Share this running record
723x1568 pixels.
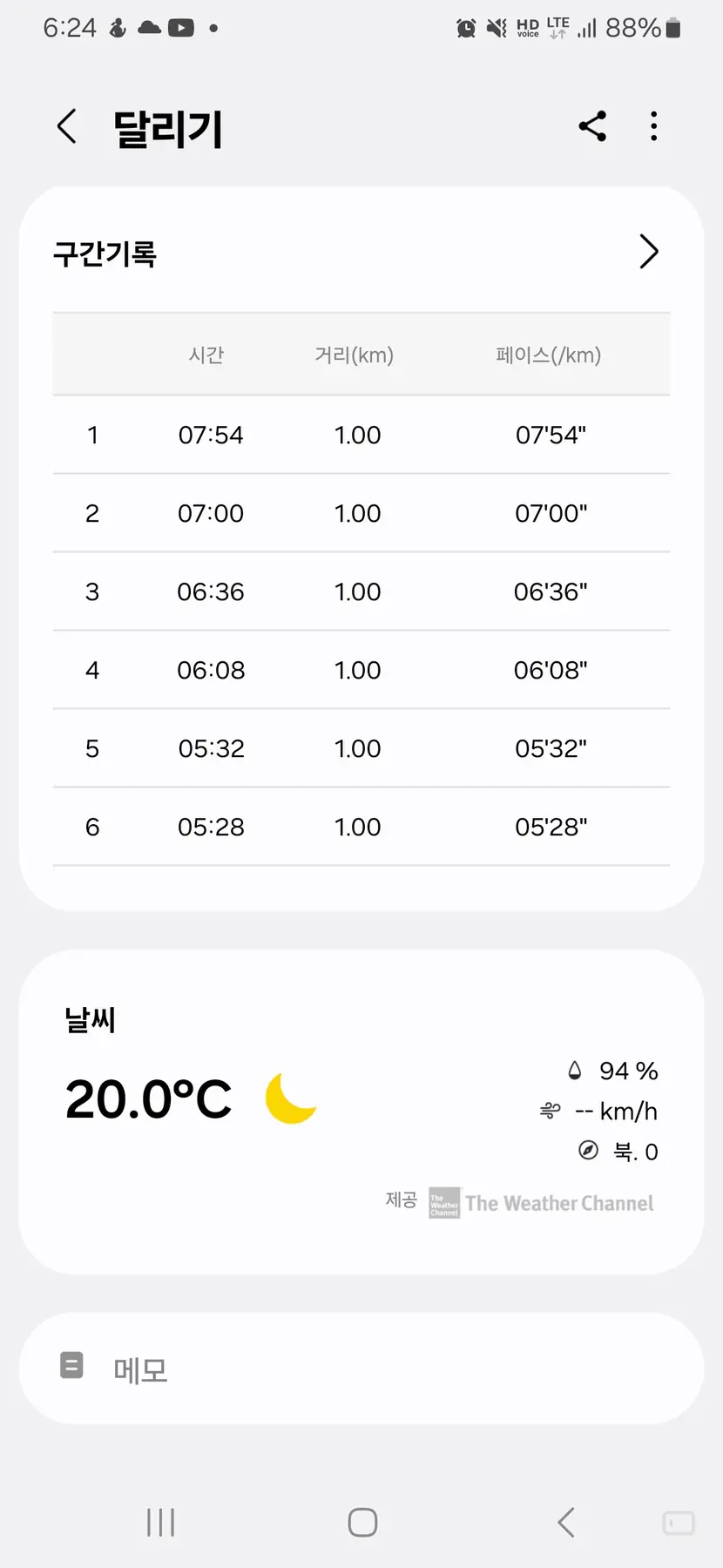592,126
